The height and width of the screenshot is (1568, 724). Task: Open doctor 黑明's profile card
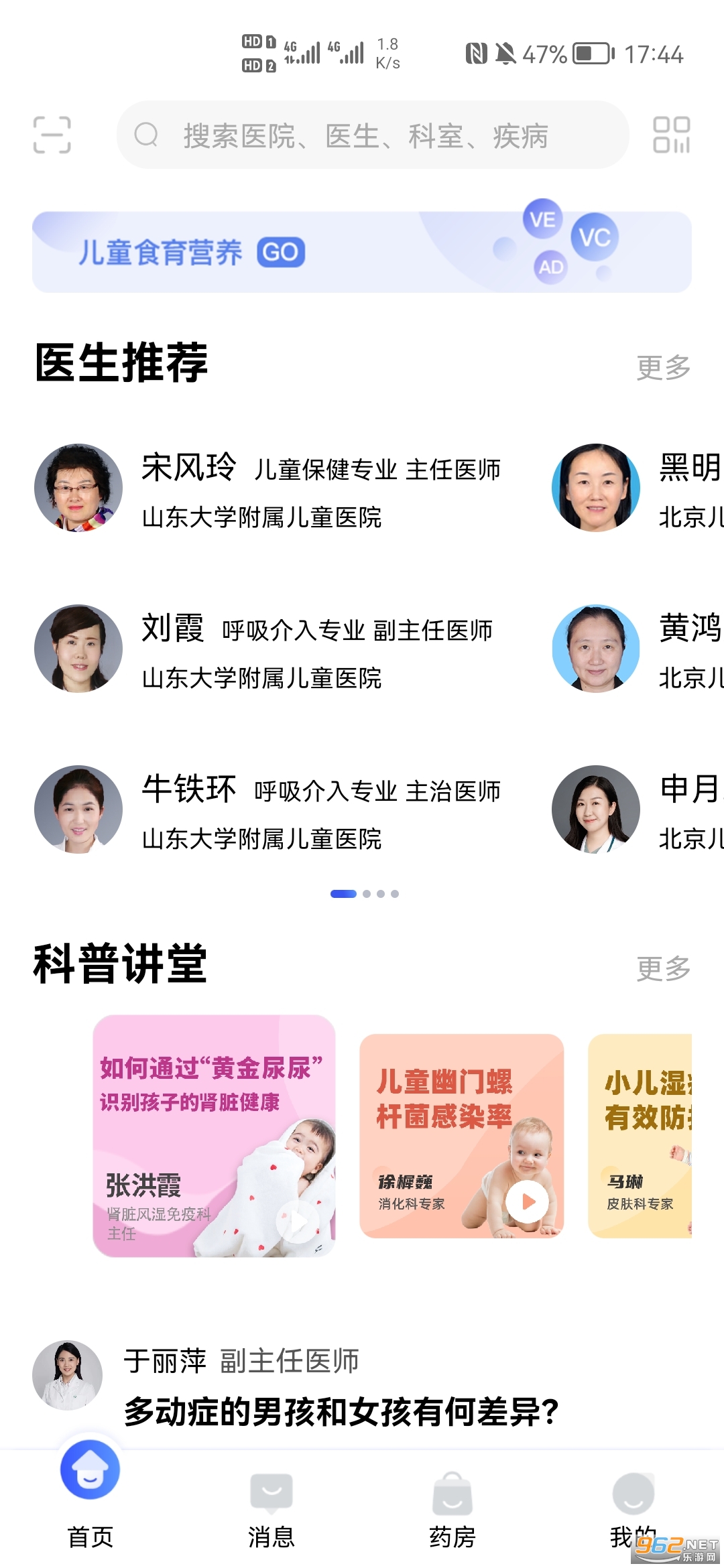(637, 488)
